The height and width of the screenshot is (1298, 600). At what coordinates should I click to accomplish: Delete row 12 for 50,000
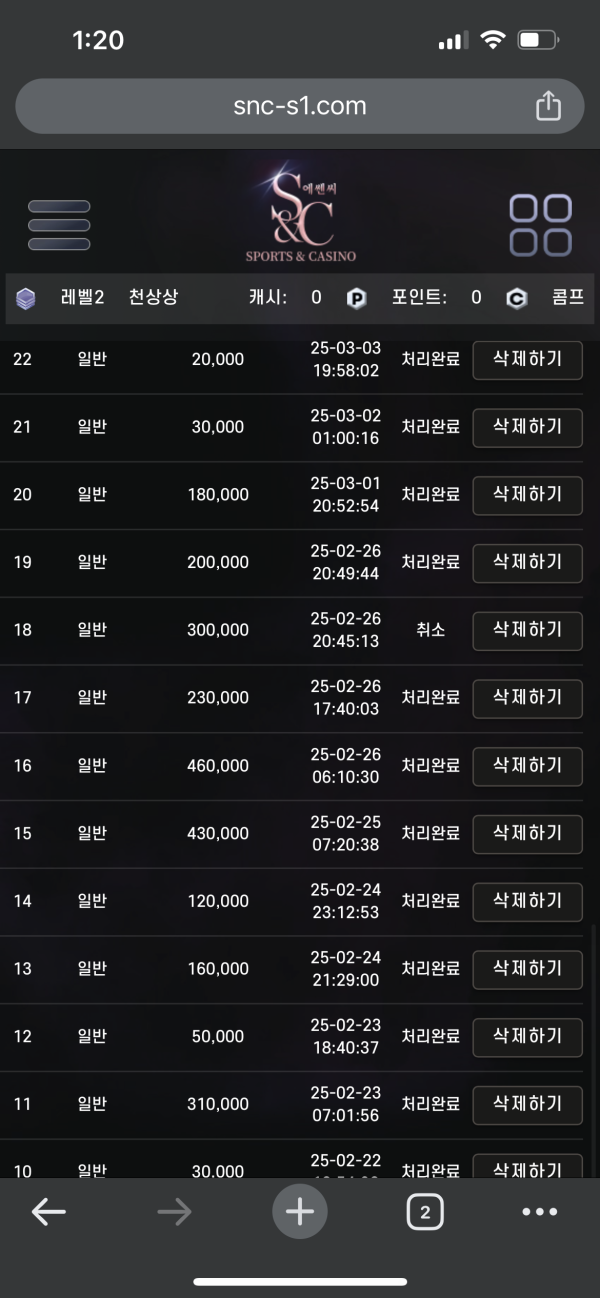coord(527,1037)
